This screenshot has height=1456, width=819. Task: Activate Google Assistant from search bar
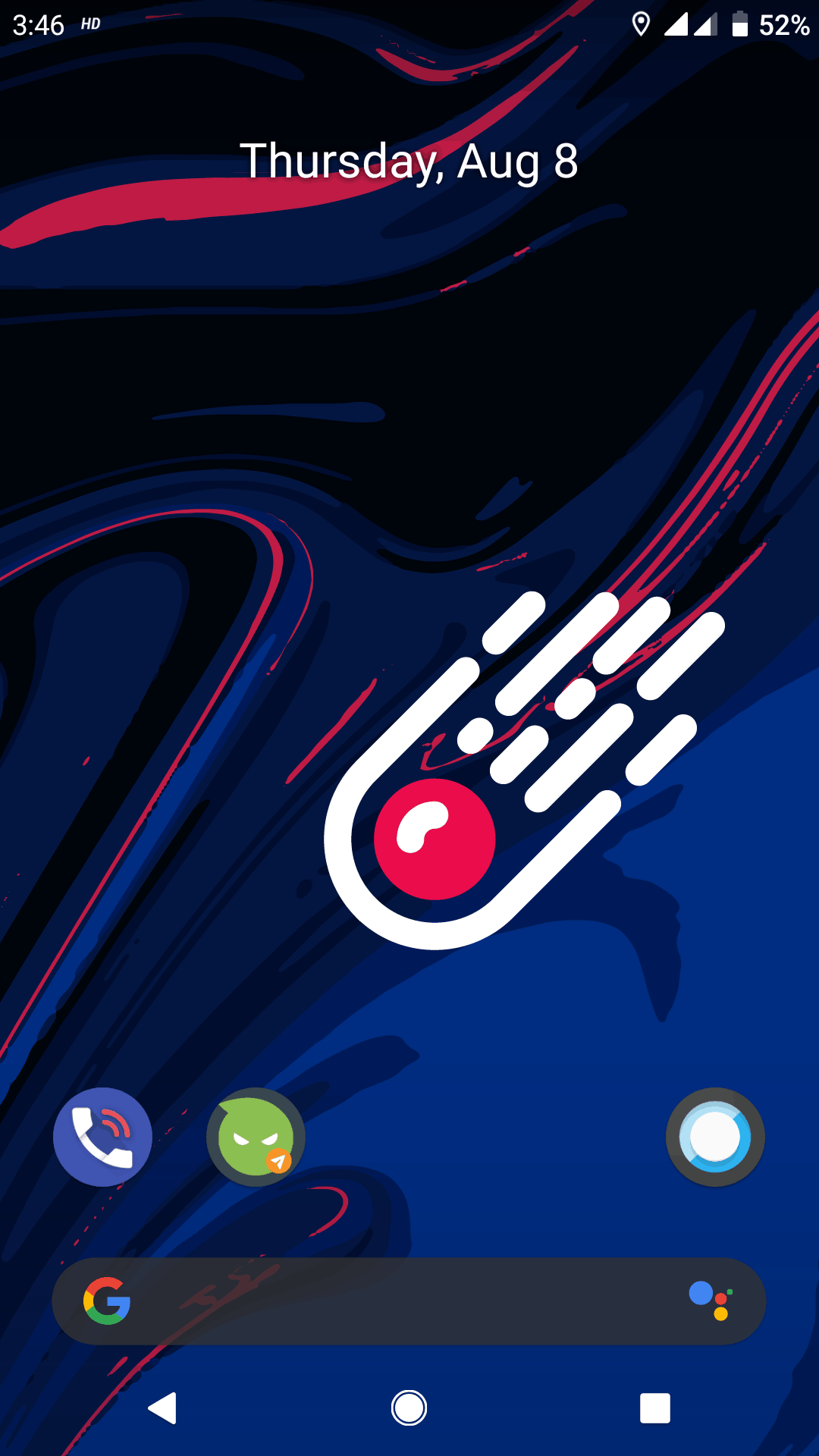point(711,1301)
